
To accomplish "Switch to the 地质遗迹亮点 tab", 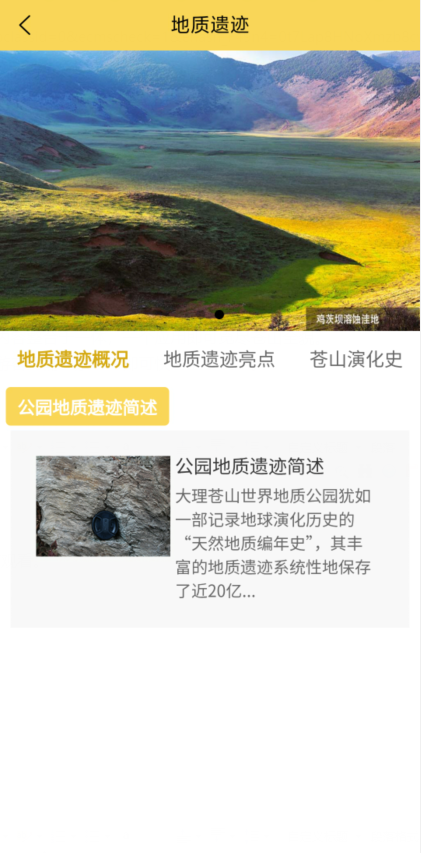I will pyautogui.click(x=219, y=360).
